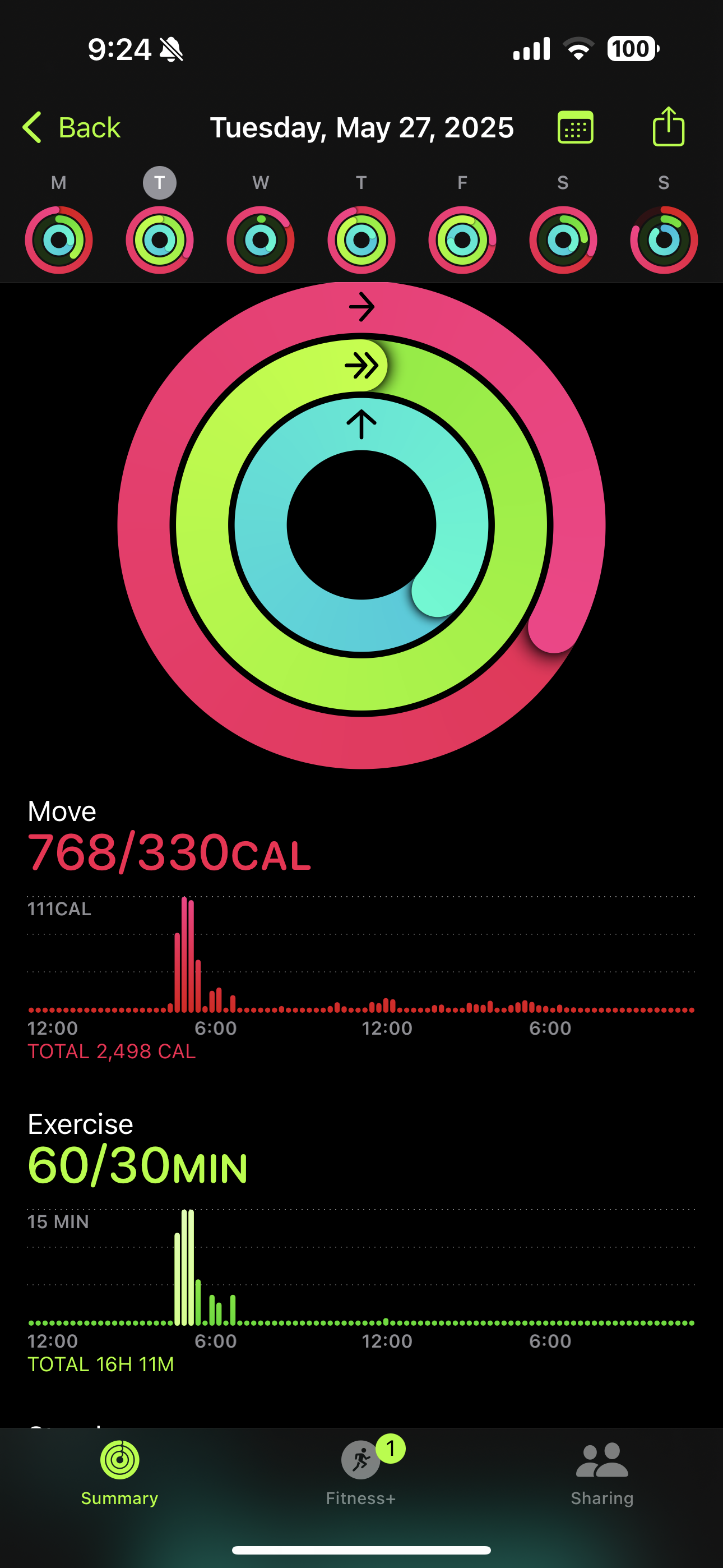The width and height of the screenshot is (723, 1568).
Task: Select Monday's activity rings
Action: [59, 239]
